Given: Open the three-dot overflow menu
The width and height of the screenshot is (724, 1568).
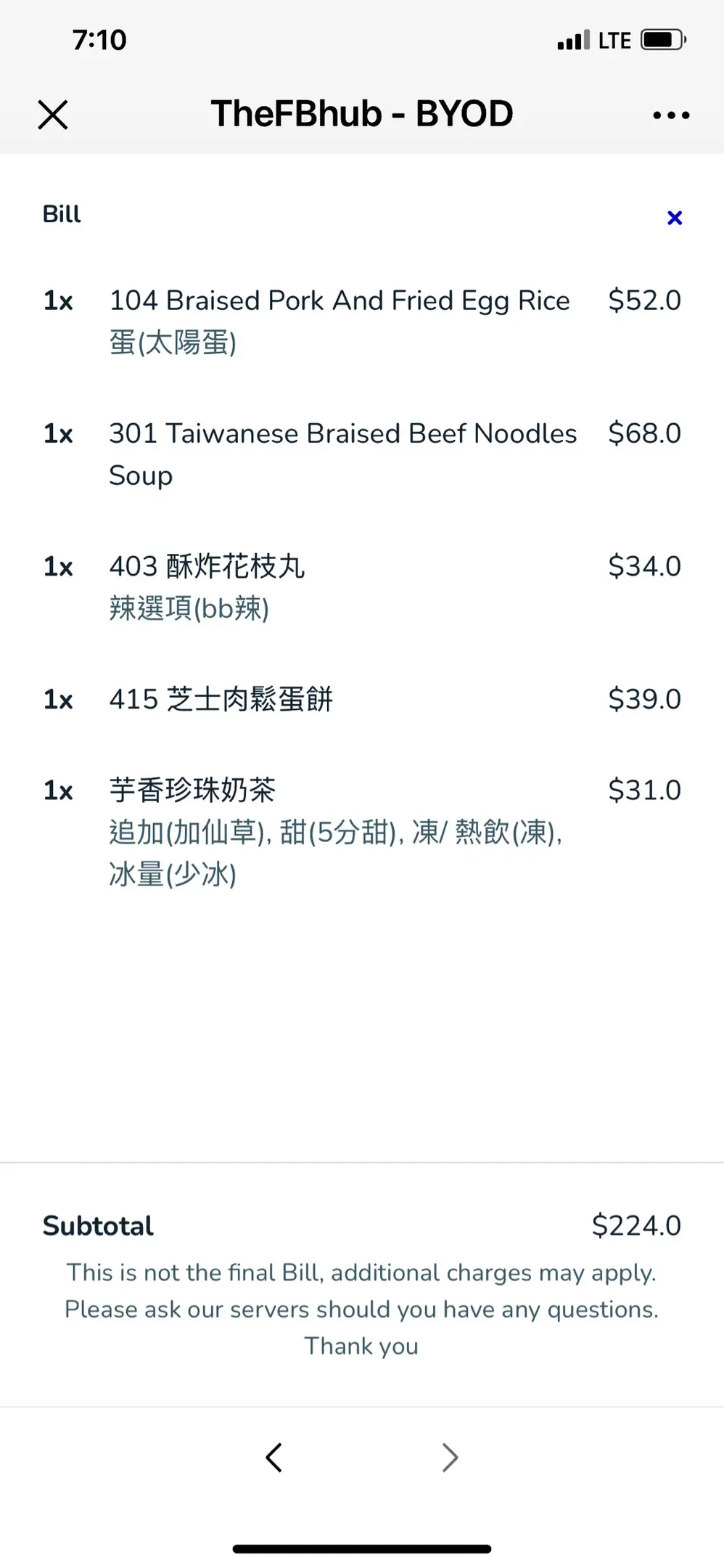Looking at the screenshot, I should click(671, 115).
